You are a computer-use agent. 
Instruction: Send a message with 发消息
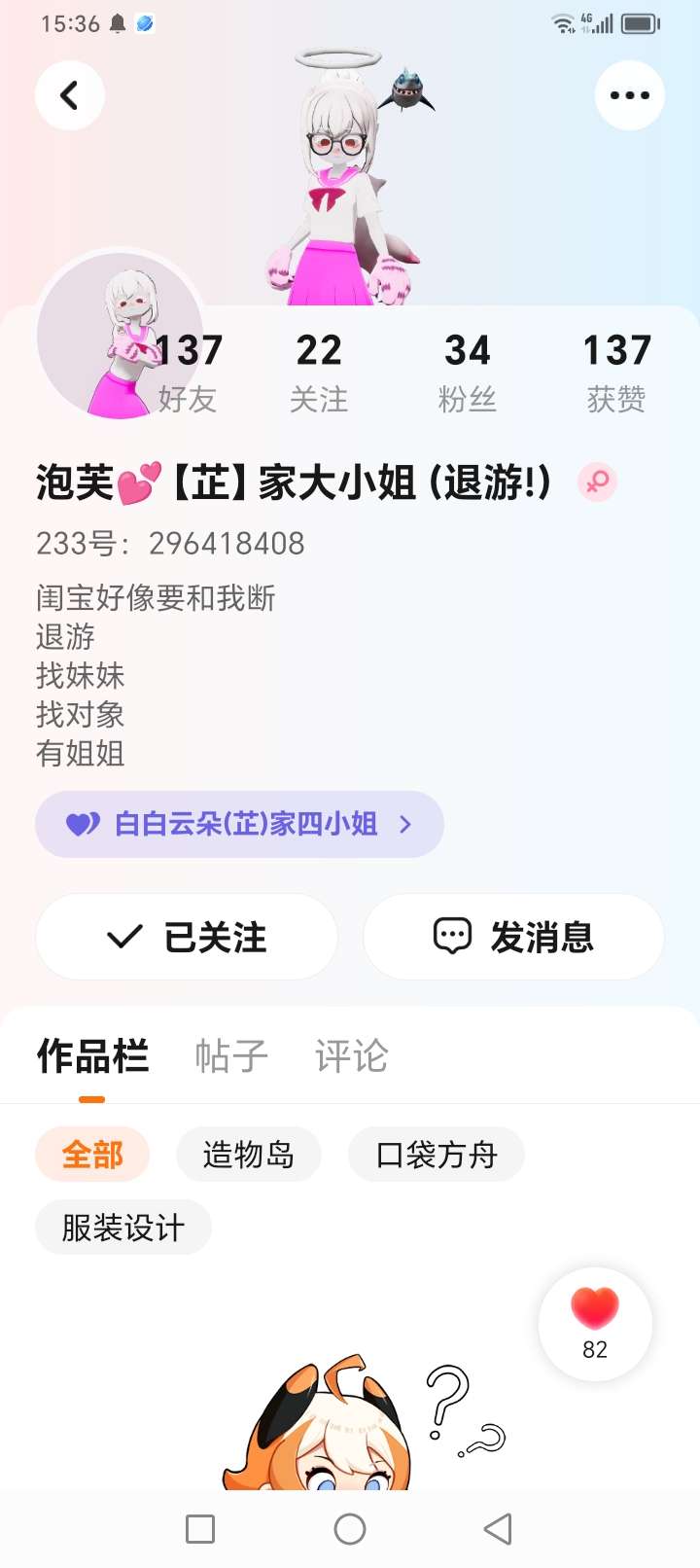click(x=513, y=937)
